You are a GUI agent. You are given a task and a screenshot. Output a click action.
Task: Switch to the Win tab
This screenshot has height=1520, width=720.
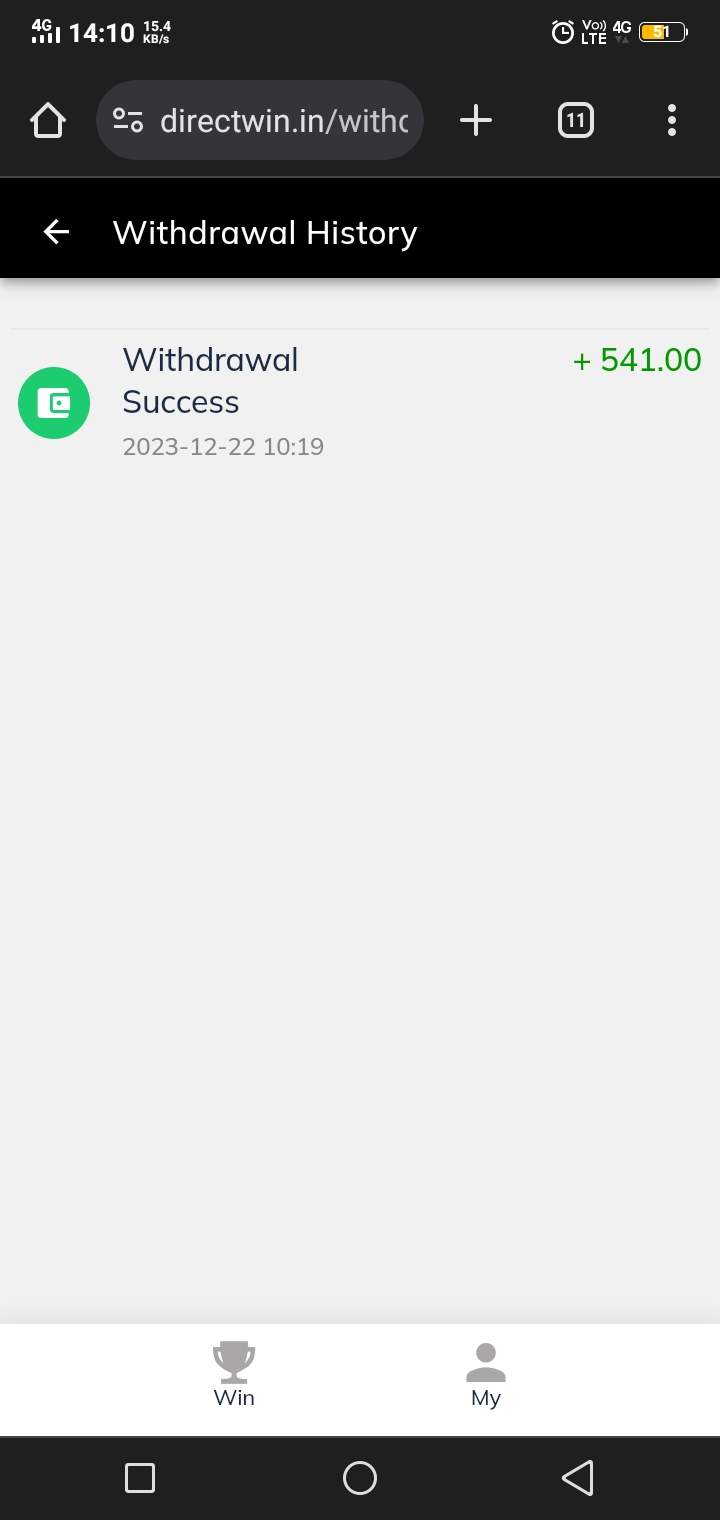click(234, 1377)
